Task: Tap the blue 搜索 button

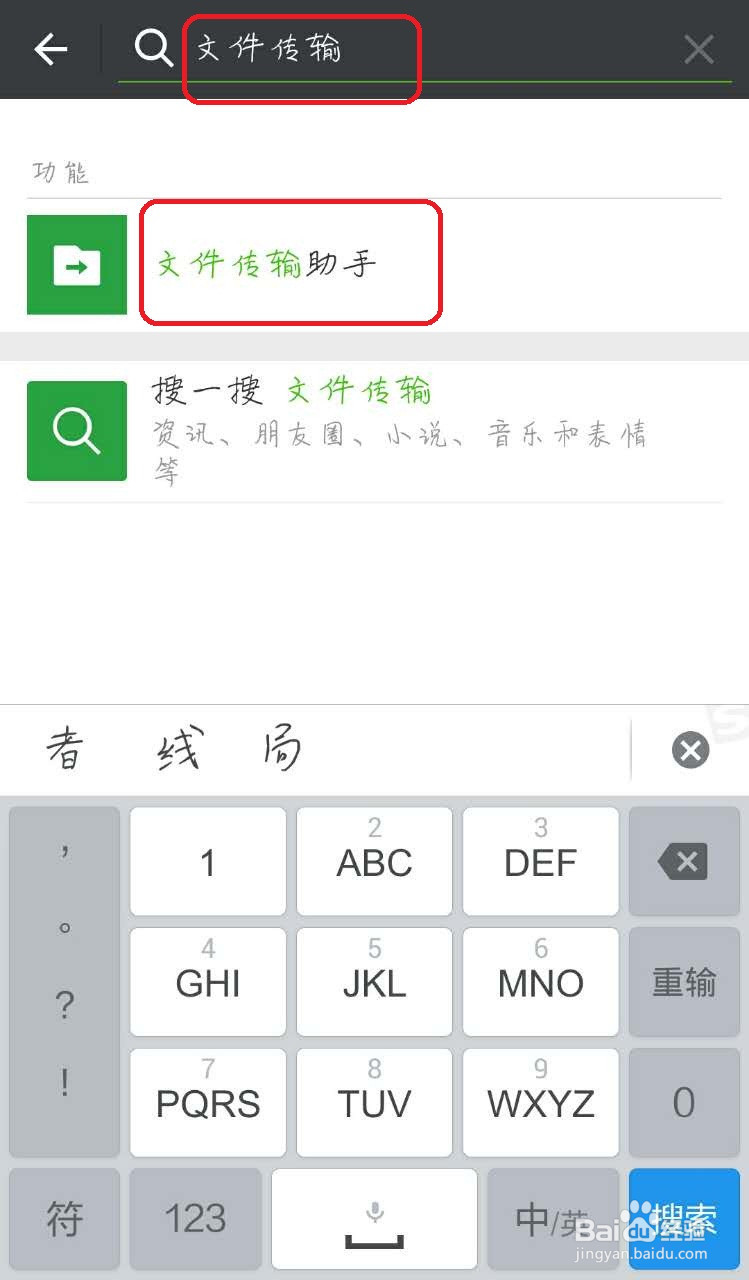Action: 684,1218
